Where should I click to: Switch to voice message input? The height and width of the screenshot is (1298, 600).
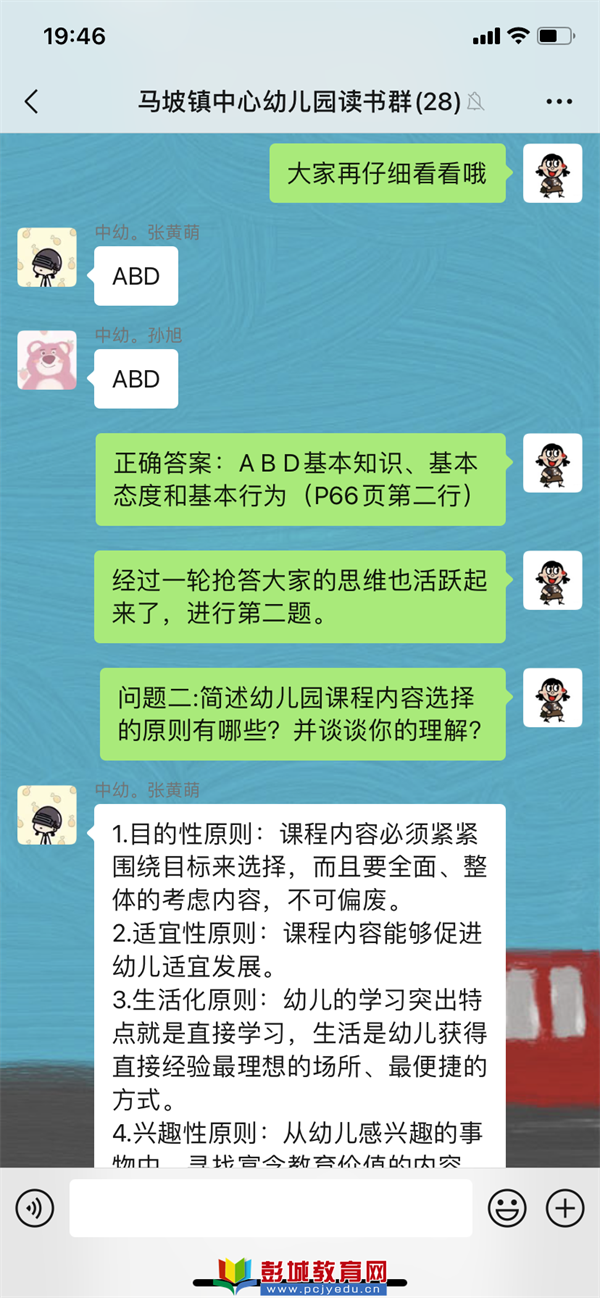[36, 1208]
